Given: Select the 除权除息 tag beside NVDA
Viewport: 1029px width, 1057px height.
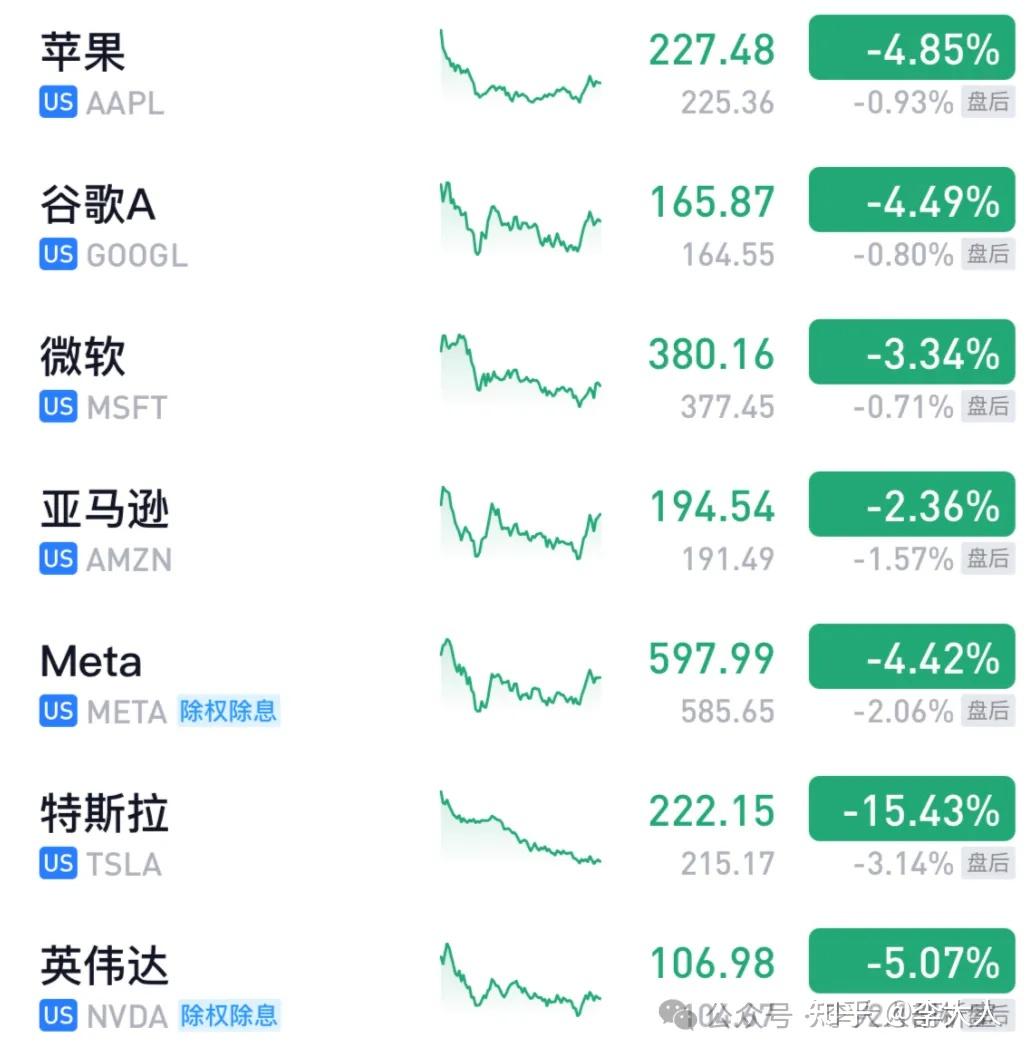Looking at the screenshot, I should click(x=229, y=1016).
